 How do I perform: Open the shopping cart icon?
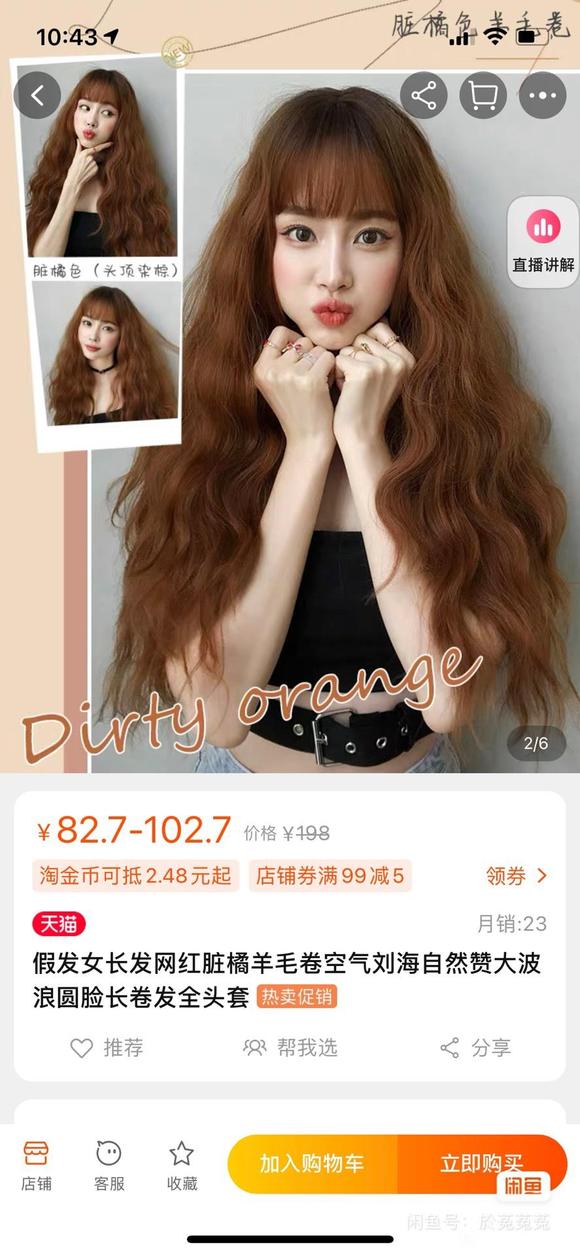483,96
